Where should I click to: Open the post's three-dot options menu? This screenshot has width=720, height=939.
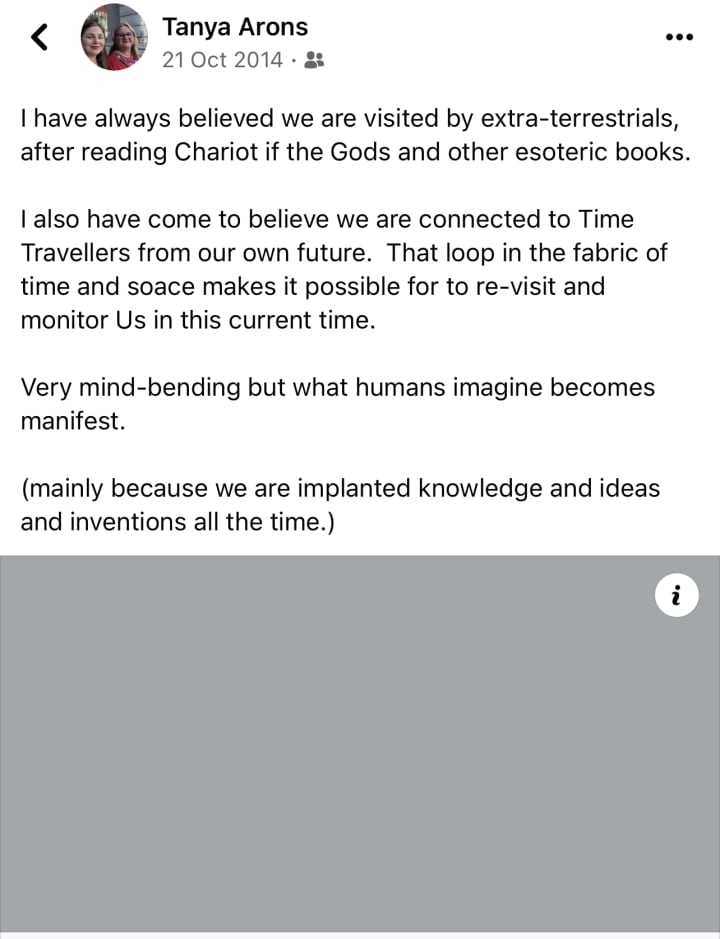point(679,37)
